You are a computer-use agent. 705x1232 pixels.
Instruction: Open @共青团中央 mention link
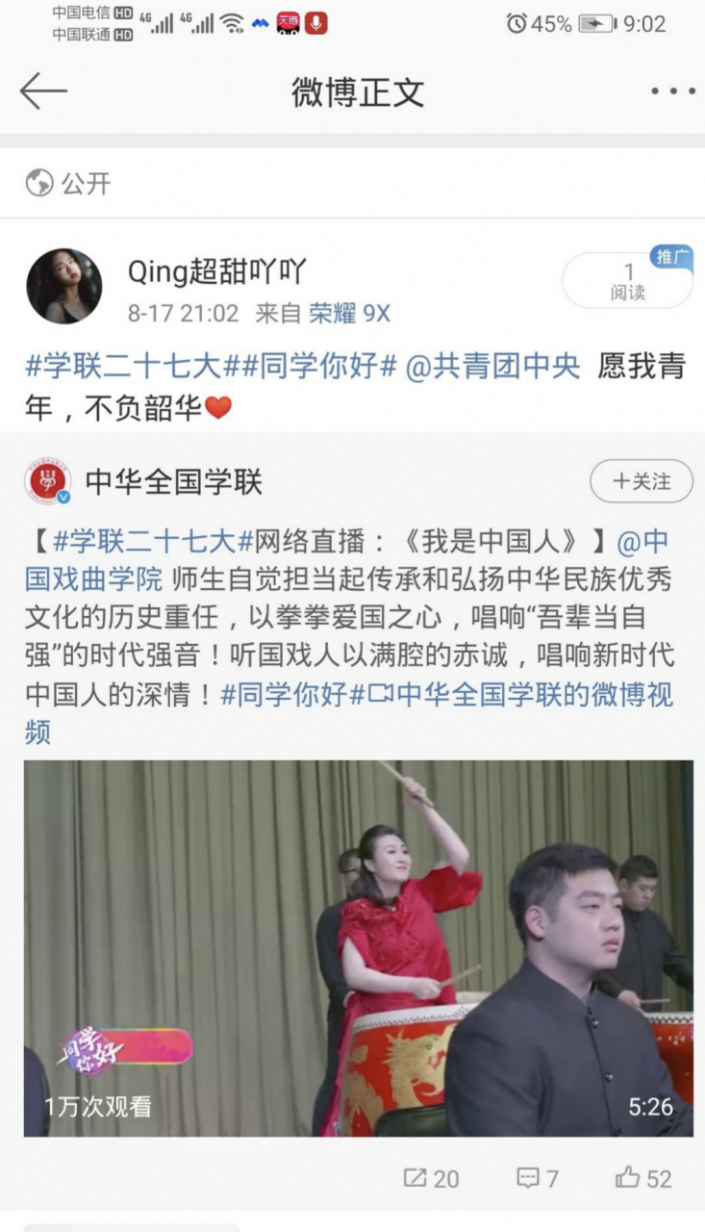pyautogui.click(x=492, y=367)
